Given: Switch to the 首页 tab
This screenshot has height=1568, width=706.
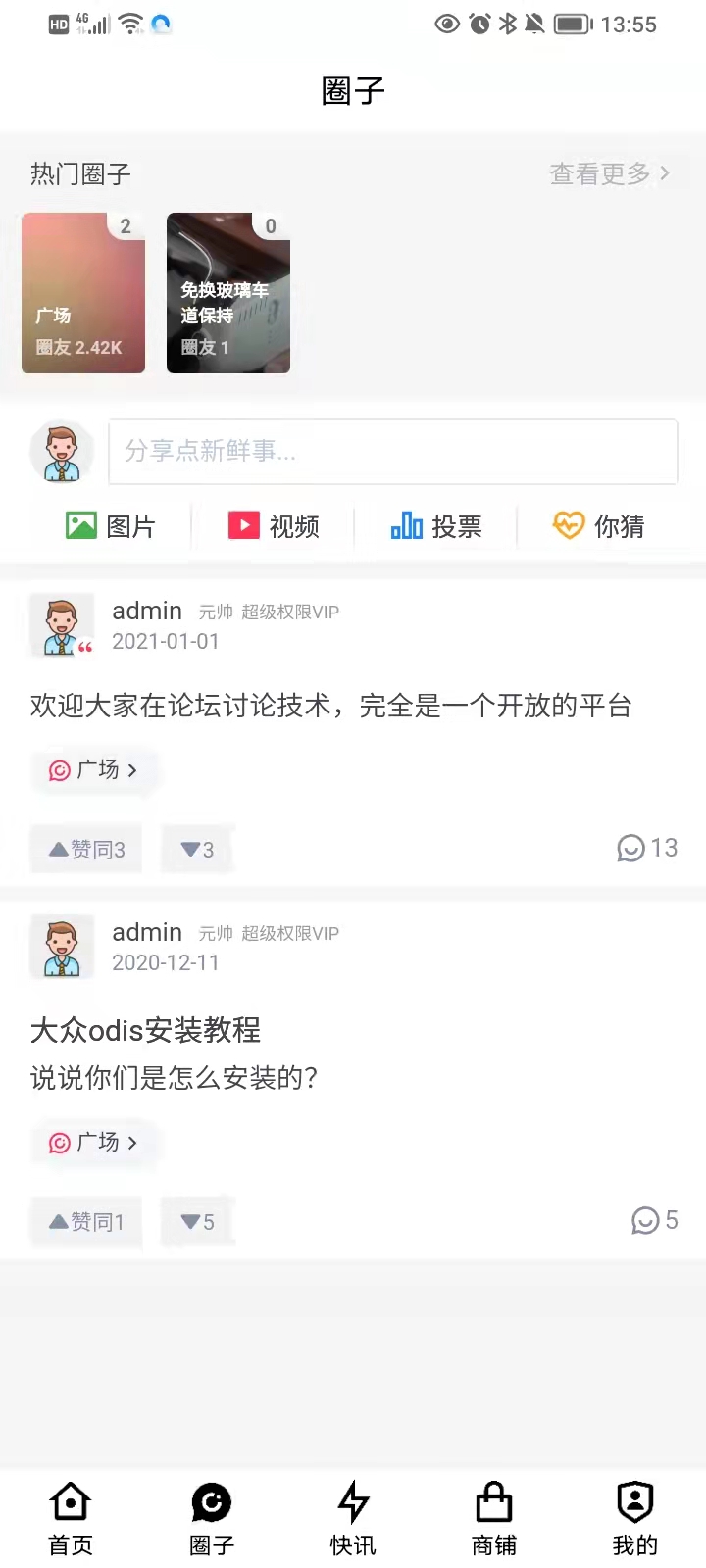Looking at the screenshot, I should click(x=71, y=1518).
